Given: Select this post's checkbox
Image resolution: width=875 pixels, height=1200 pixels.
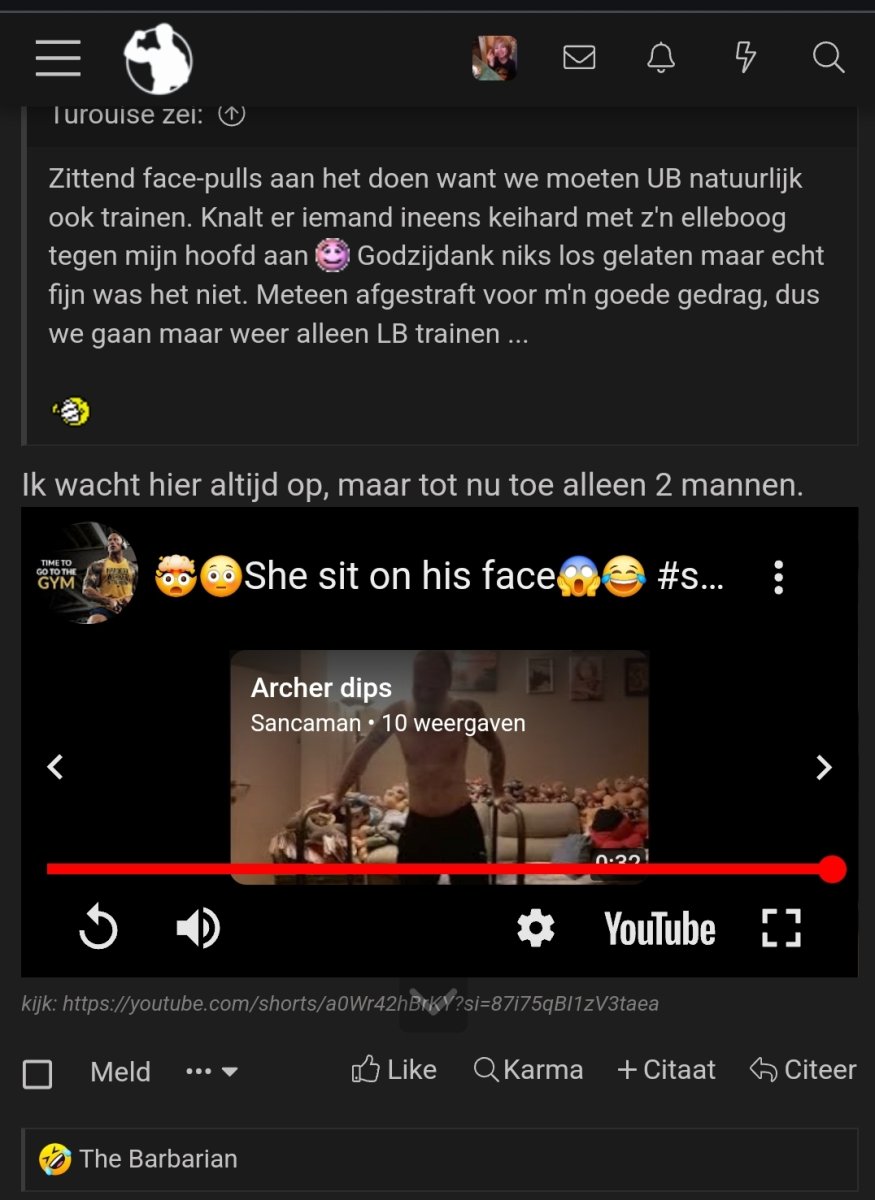Looking at the screenshot, I should pyautogui.click(x=37, y=1074).
